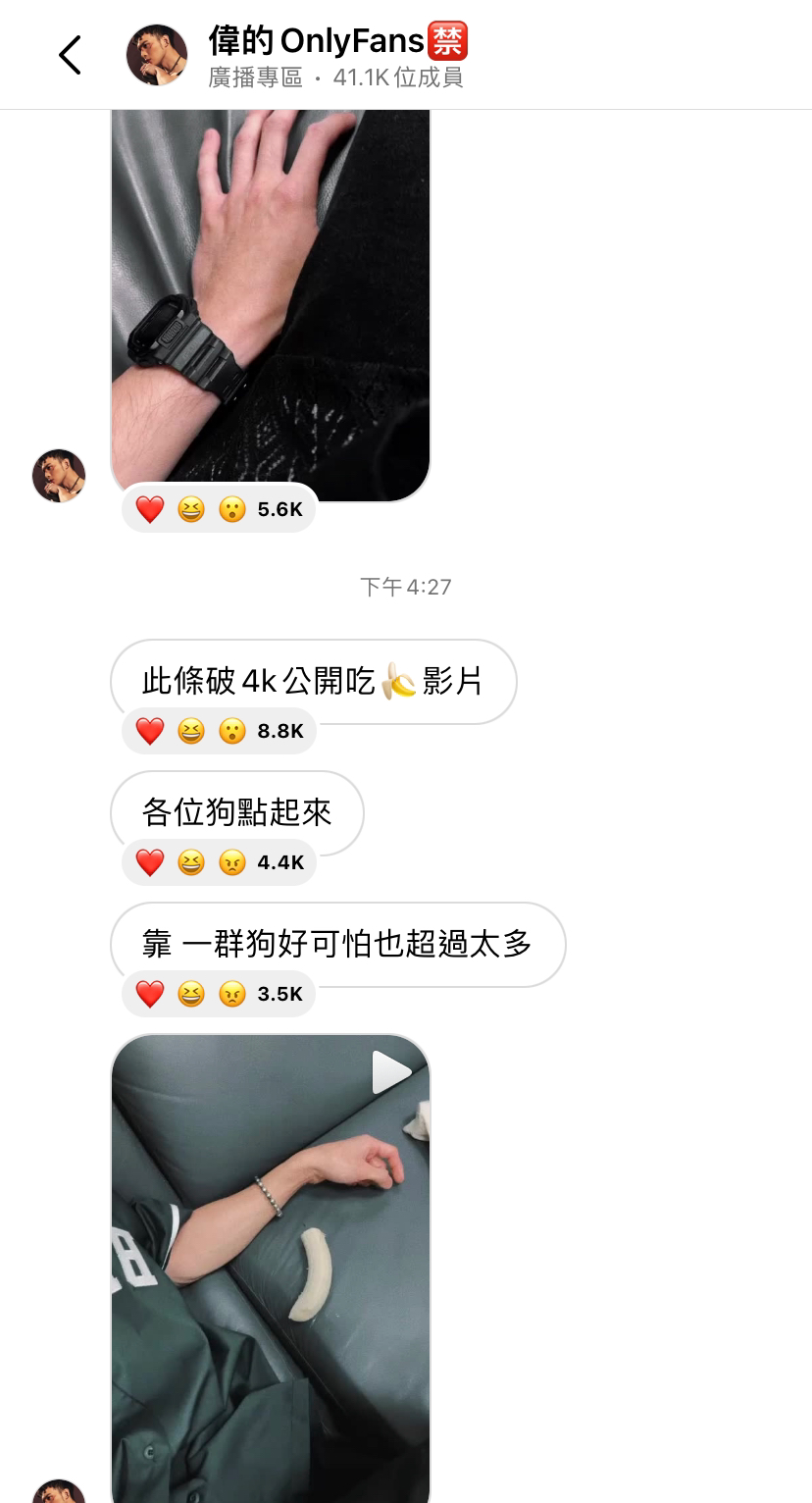Open the member list via 41.1K 位成員
This screenshot has width=812, height=1503.
400,78
